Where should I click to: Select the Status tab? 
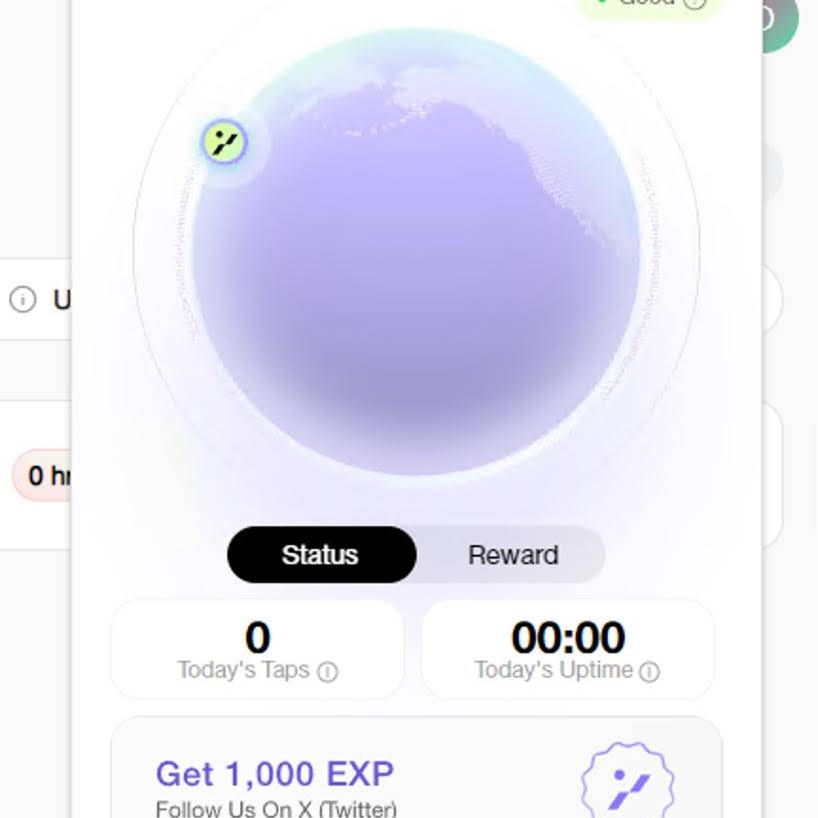320,555
